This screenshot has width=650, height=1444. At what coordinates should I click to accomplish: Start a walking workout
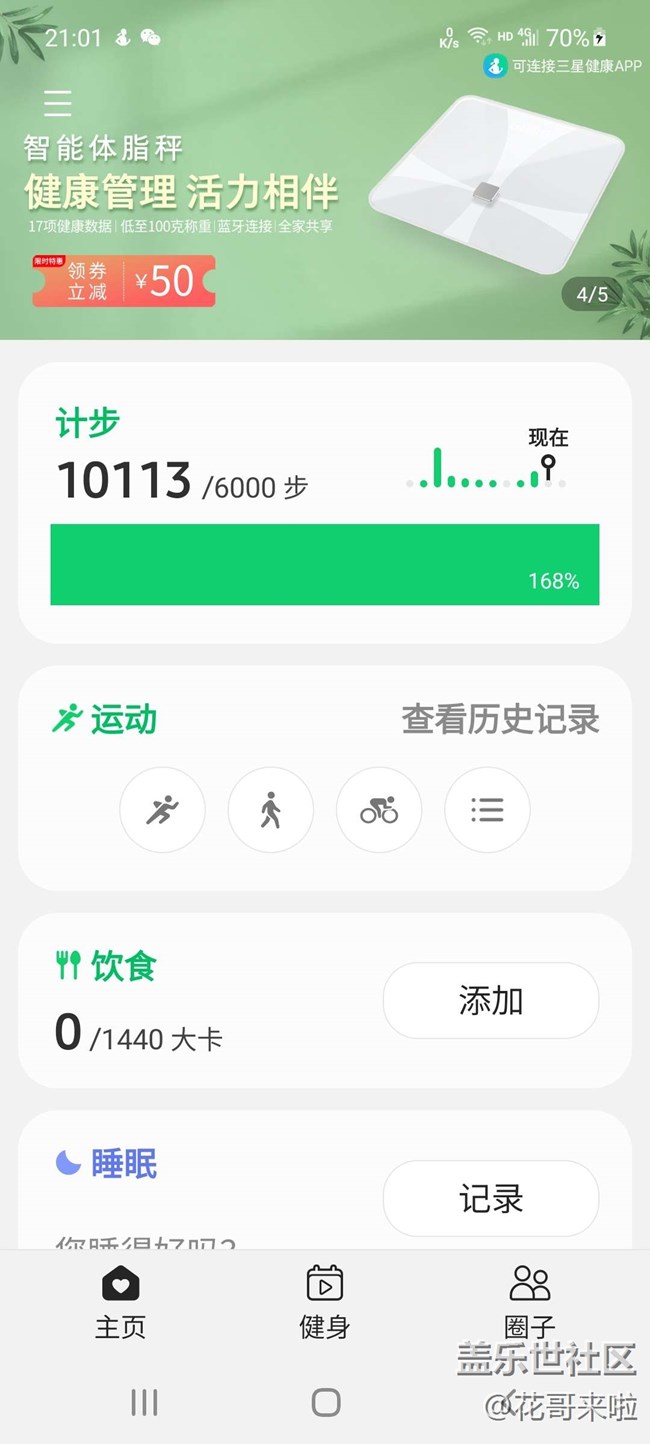point(270,810)
